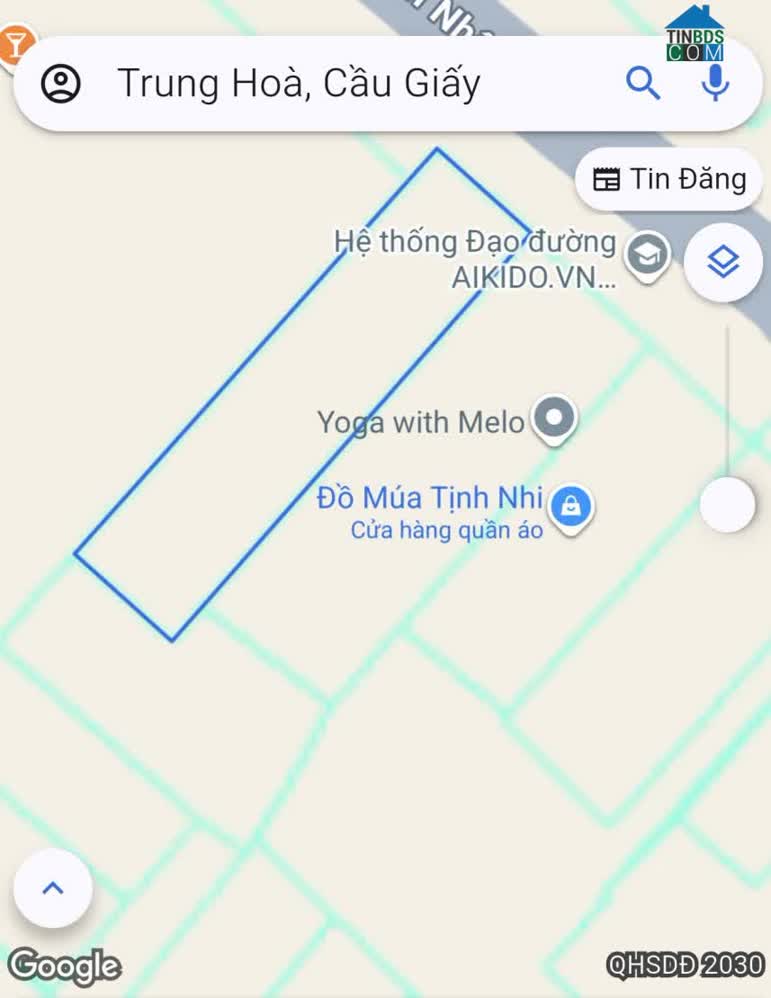The height and width of the screenshot is (998, 771).
Task: Start voice search with the microphone
Action: pos(714,83)
